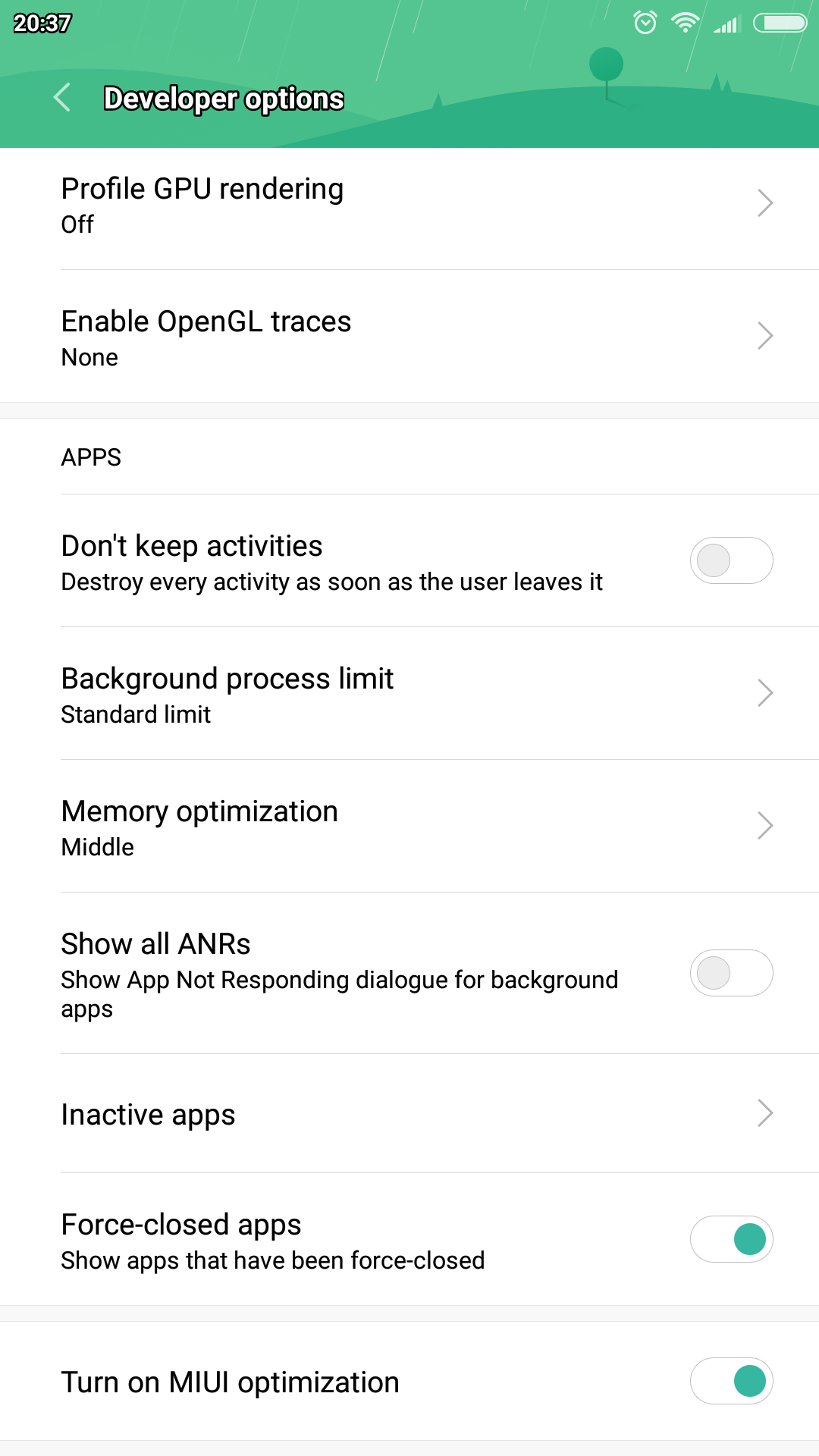The height and width of the screenshot is (1456, 819).
Task: Go back from Developer options
Action: click(62, 98)
